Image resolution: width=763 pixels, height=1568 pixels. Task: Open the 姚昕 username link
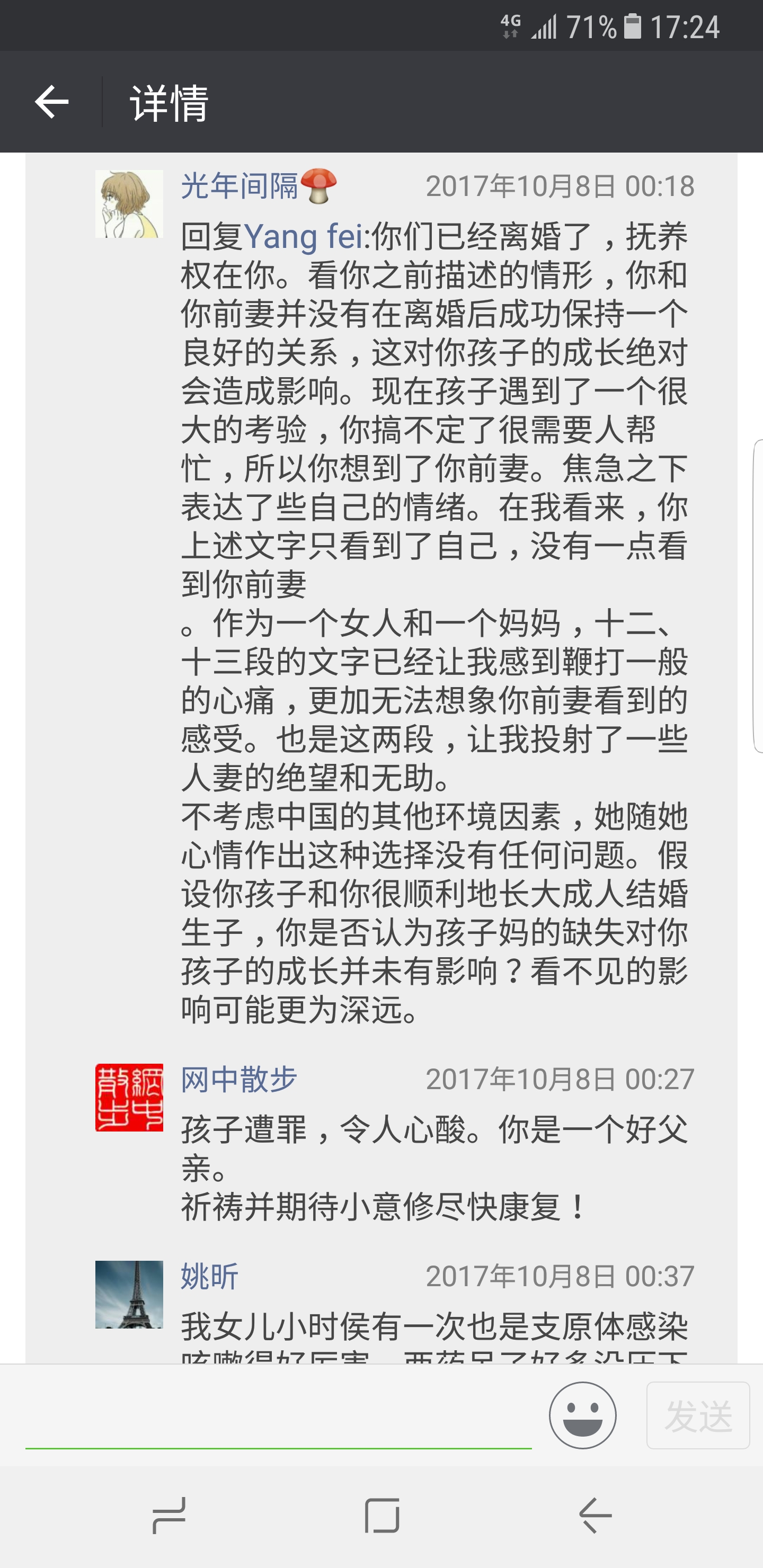(209, 1276)
